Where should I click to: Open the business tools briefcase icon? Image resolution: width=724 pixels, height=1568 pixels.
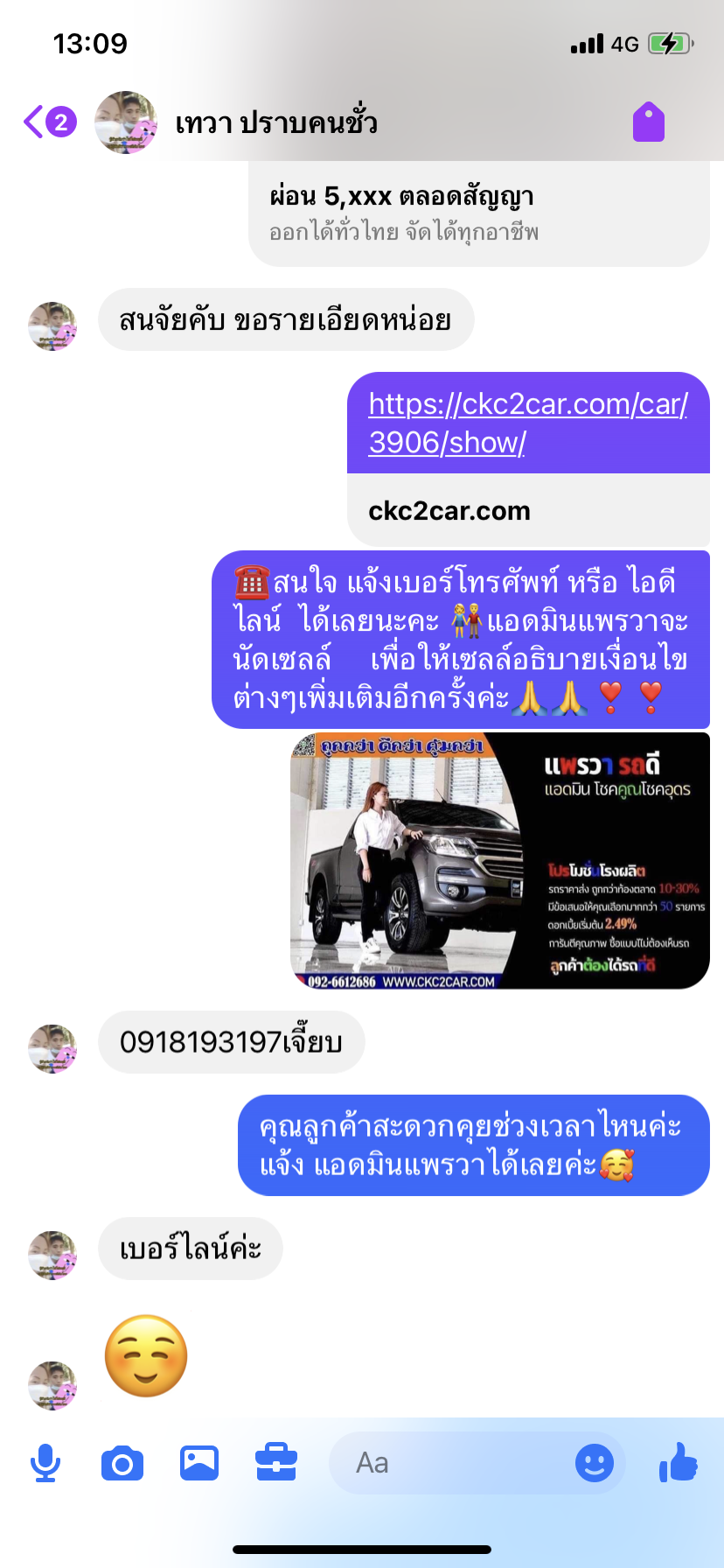(x=276, y=1462)
